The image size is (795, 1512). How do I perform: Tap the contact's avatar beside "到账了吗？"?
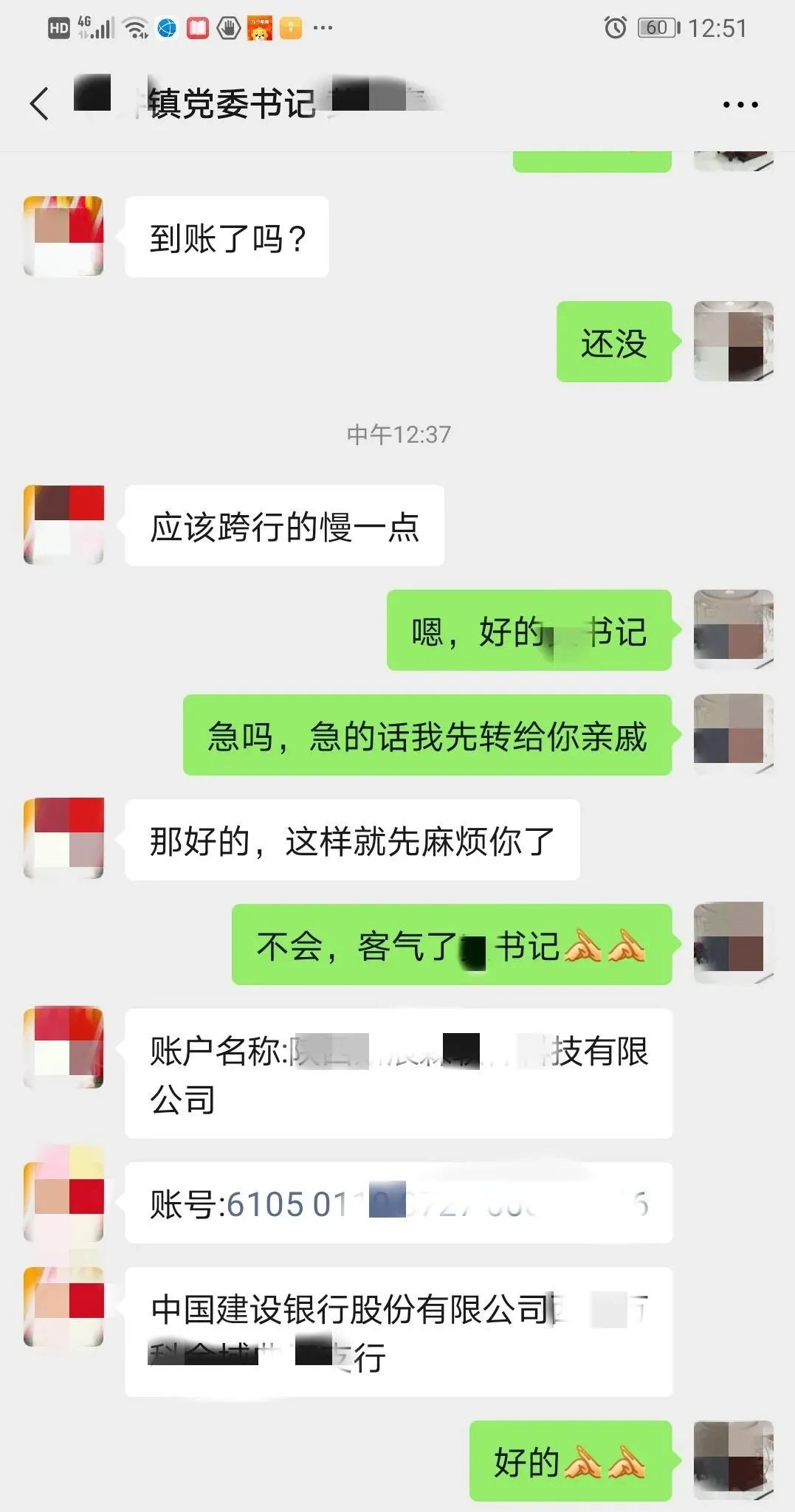click(x=63, y=236)
